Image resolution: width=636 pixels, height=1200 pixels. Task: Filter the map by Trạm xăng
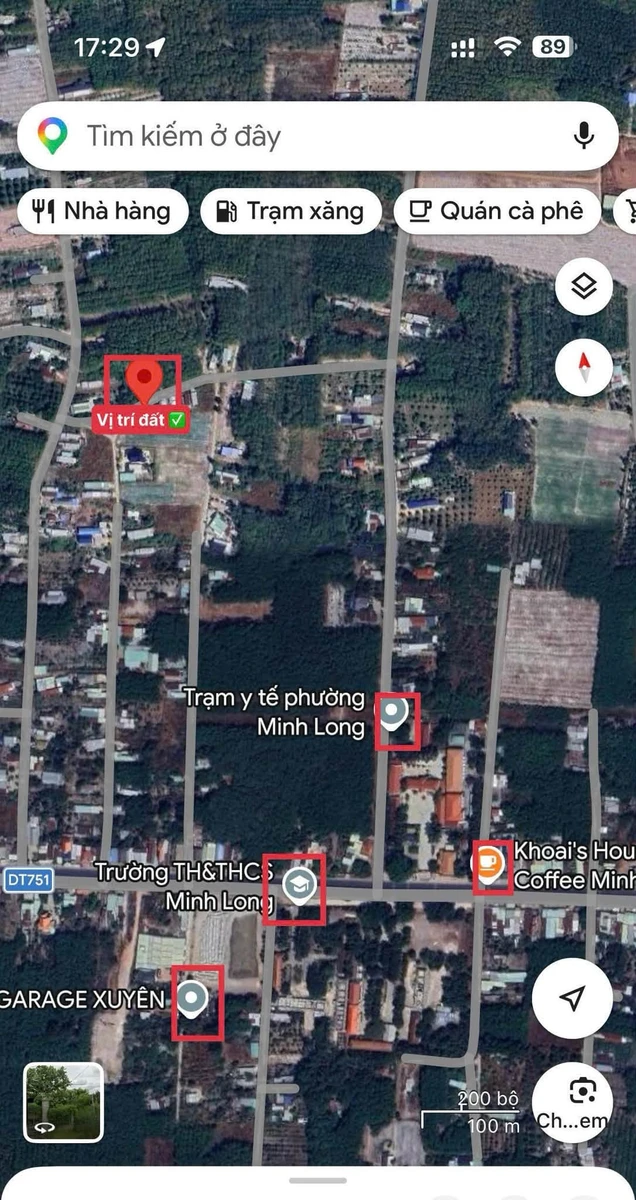click(x=290, y=211)
